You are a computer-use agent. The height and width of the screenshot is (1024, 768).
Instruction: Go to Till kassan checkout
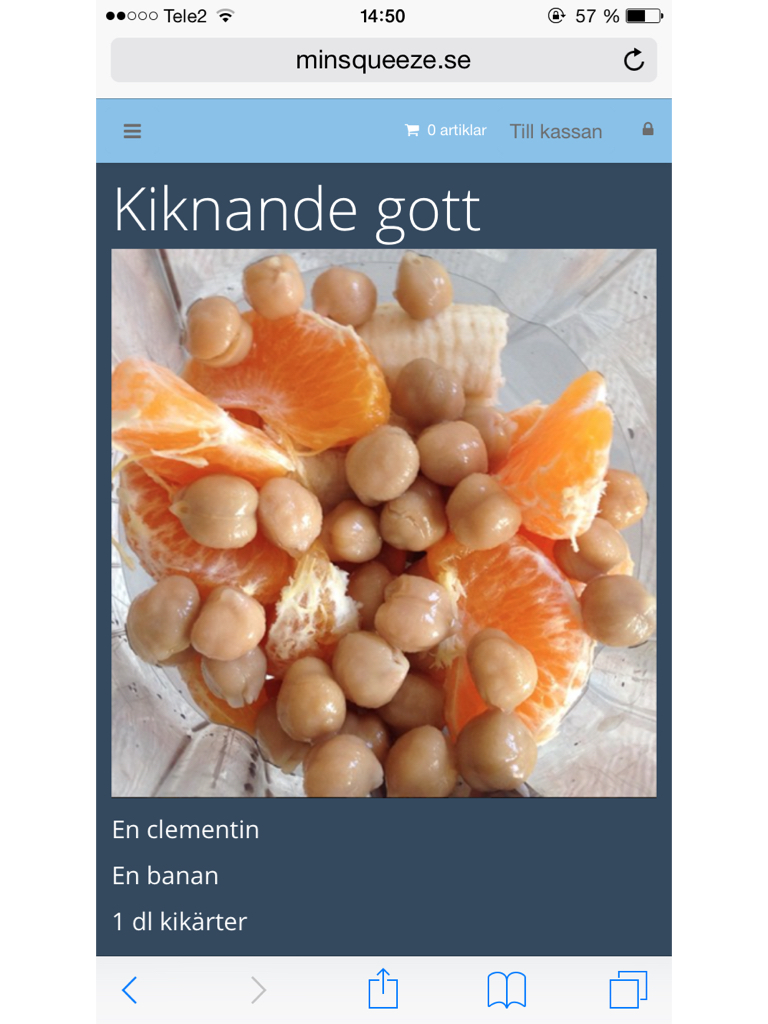[556, 131]
